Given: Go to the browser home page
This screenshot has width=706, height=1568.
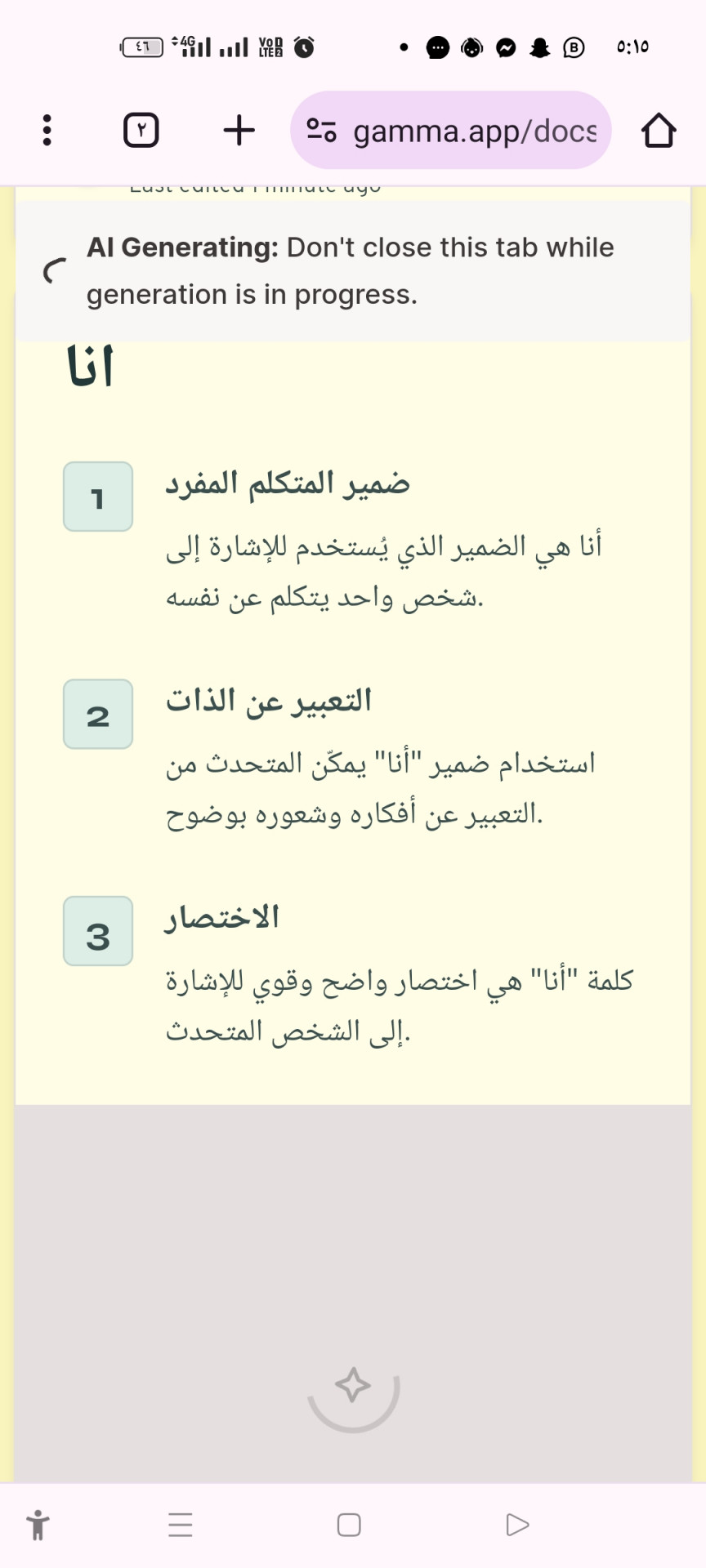Looking at the screenshot, I should (658, 131).
